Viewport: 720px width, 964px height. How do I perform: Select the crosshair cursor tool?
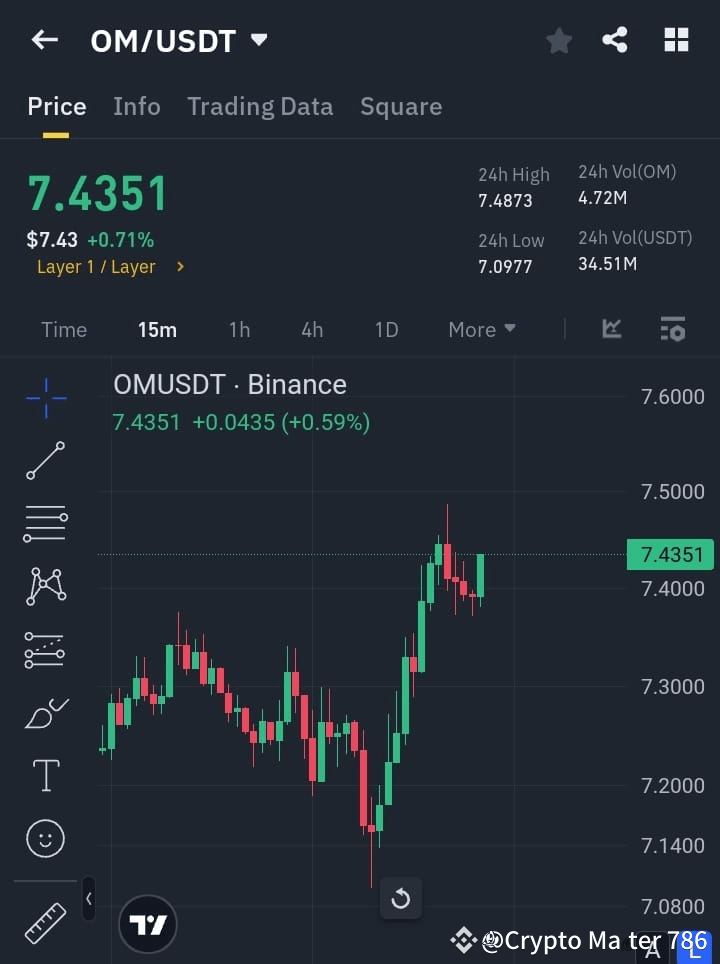(45, 398)
